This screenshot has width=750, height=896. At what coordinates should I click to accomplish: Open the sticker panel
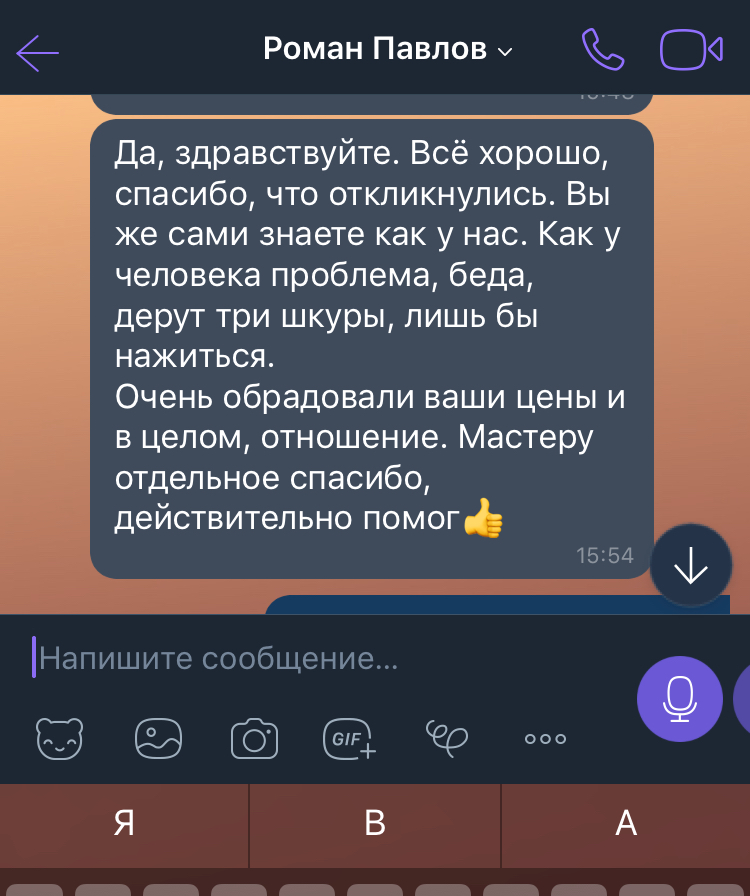pyautogui.click(x=60, y=739)
